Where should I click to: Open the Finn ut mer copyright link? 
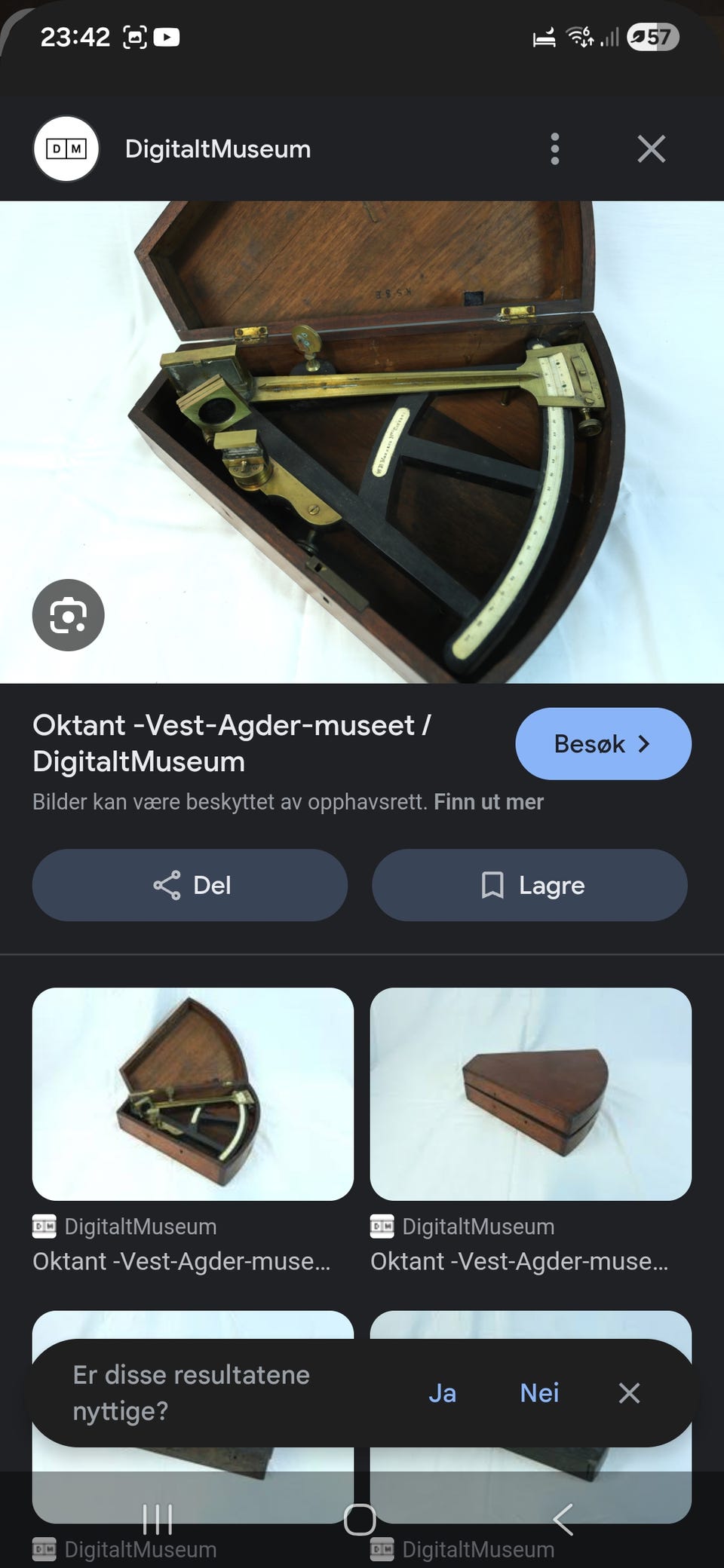(489, 801)
